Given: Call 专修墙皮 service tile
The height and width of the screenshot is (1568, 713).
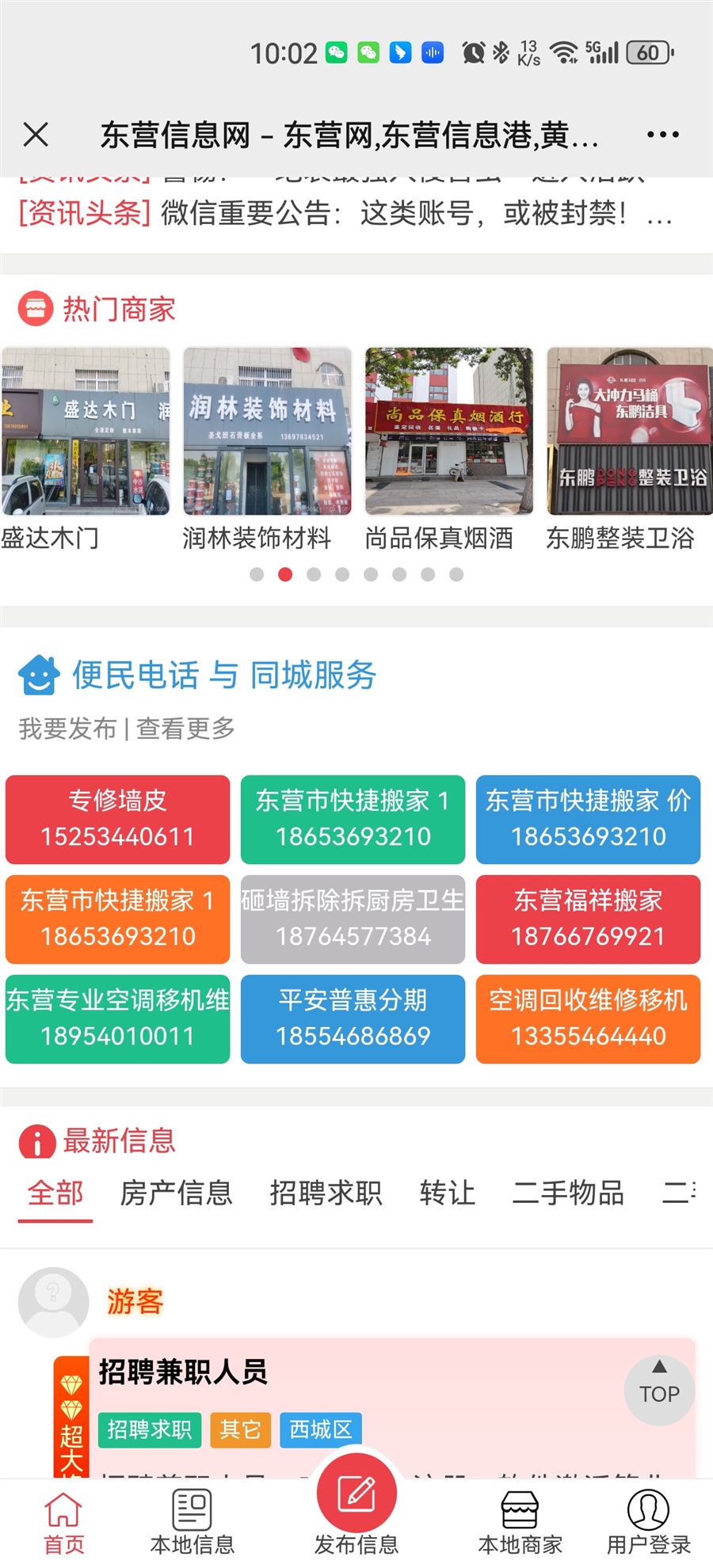Looking at the screenshot, I should pos(117,819).
